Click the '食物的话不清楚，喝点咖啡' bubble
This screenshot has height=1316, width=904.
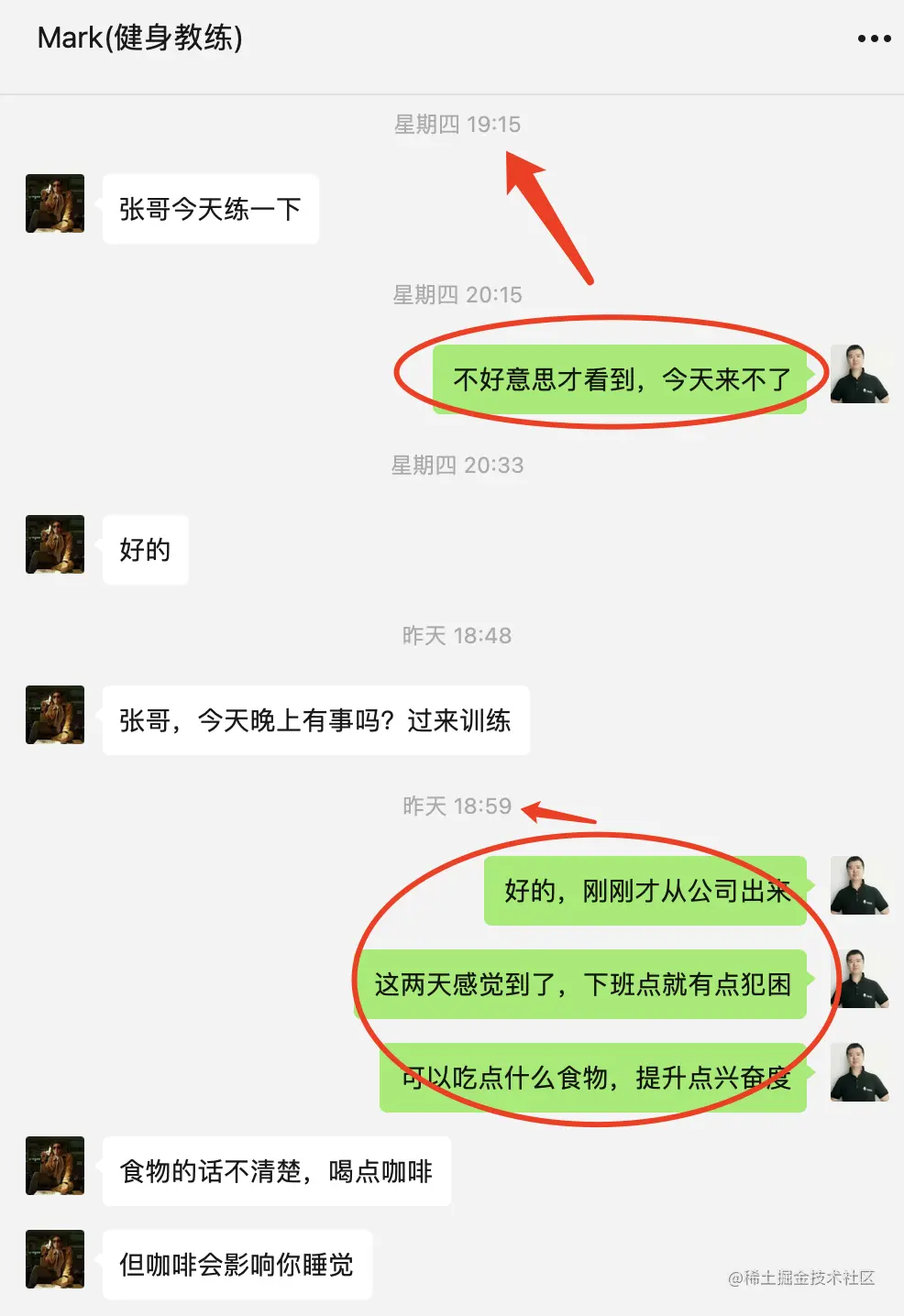(x=278, y=1170)
